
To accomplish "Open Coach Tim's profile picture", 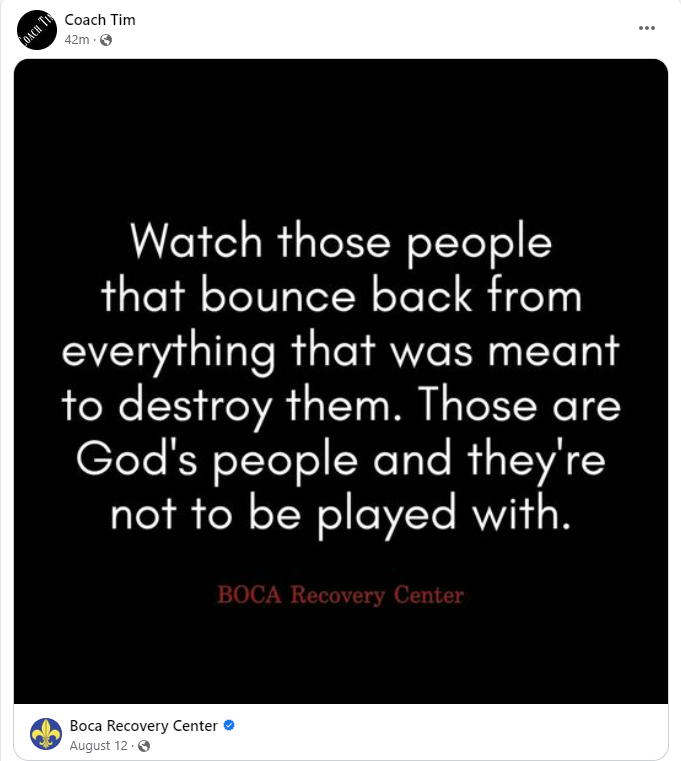I will pyautogui.click(x=37, y=30).
